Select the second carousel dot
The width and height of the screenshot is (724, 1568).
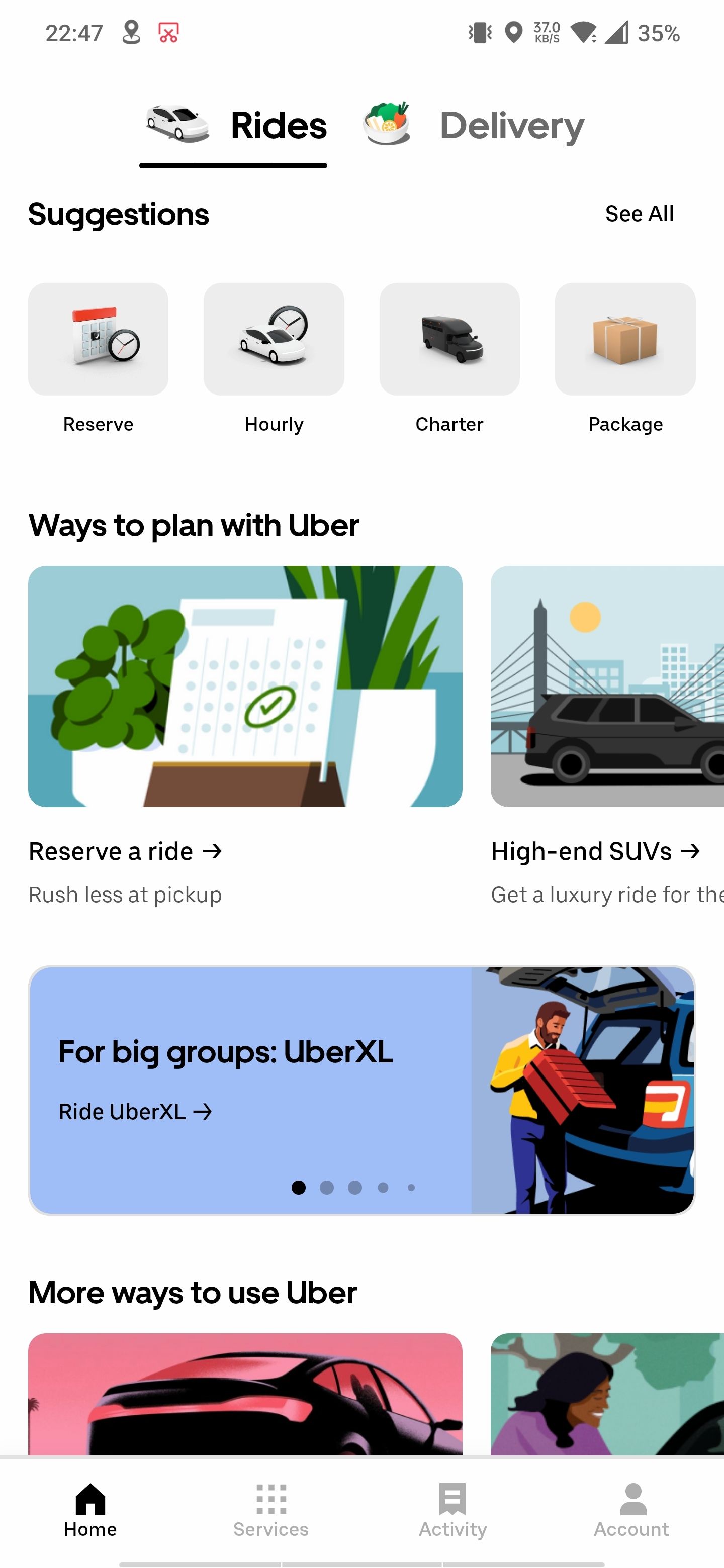pyautogui.click(x=327, y=1187)
